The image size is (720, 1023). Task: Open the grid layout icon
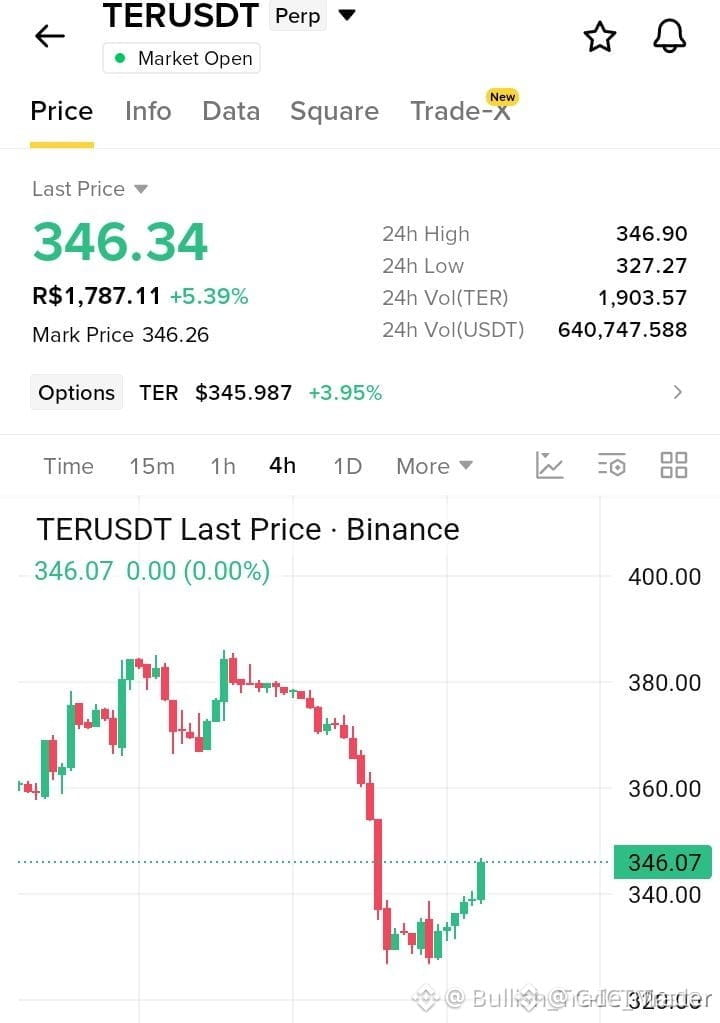point(674,465)
